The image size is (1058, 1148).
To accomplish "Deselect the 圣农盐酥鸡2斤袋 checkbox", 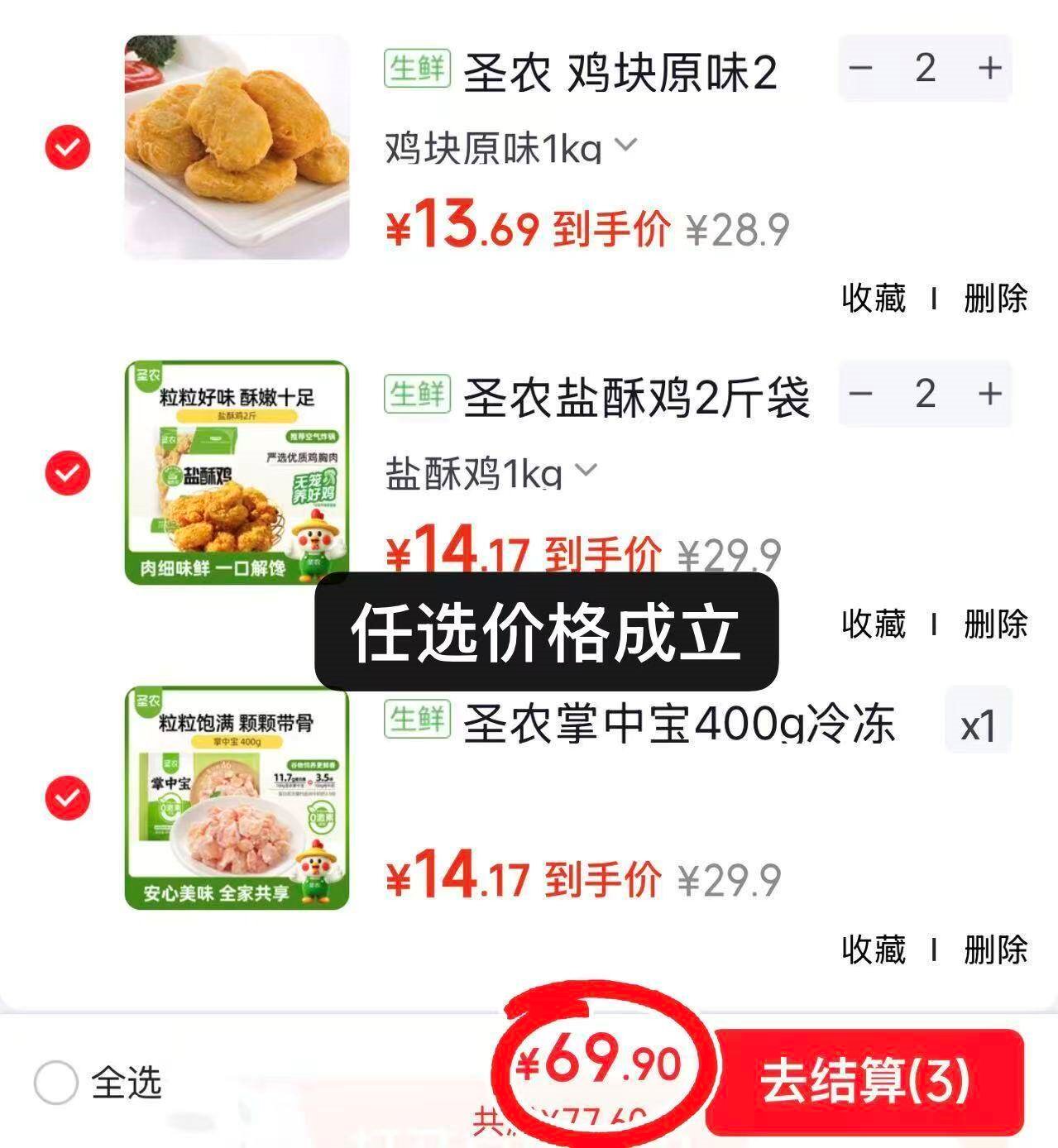I will click(x=67, y=473).
